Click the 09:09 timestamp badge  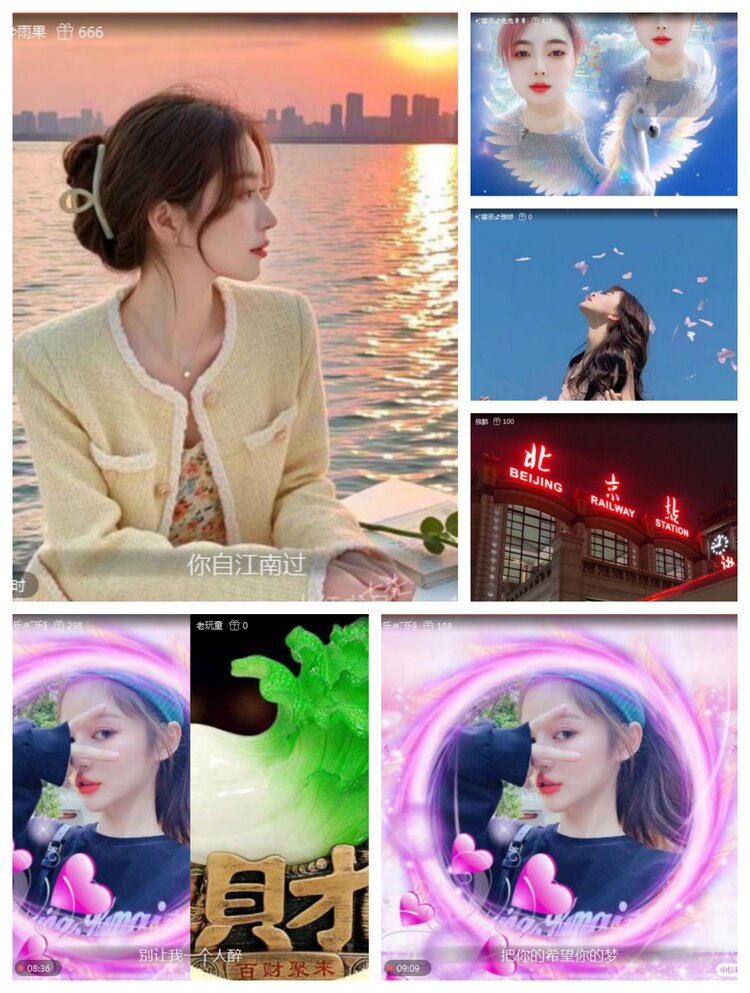[410, 969]
